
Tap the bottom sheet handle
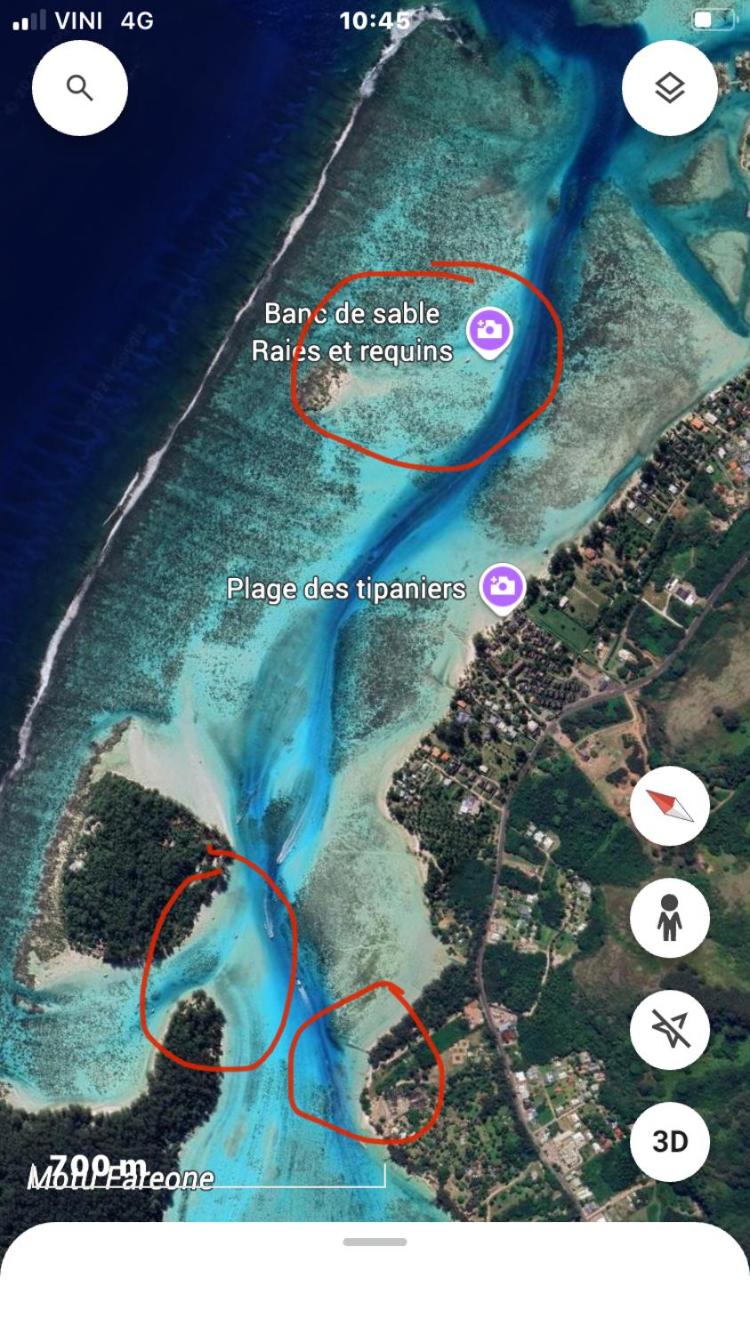pyautogui.click(x=375, y=1242)
